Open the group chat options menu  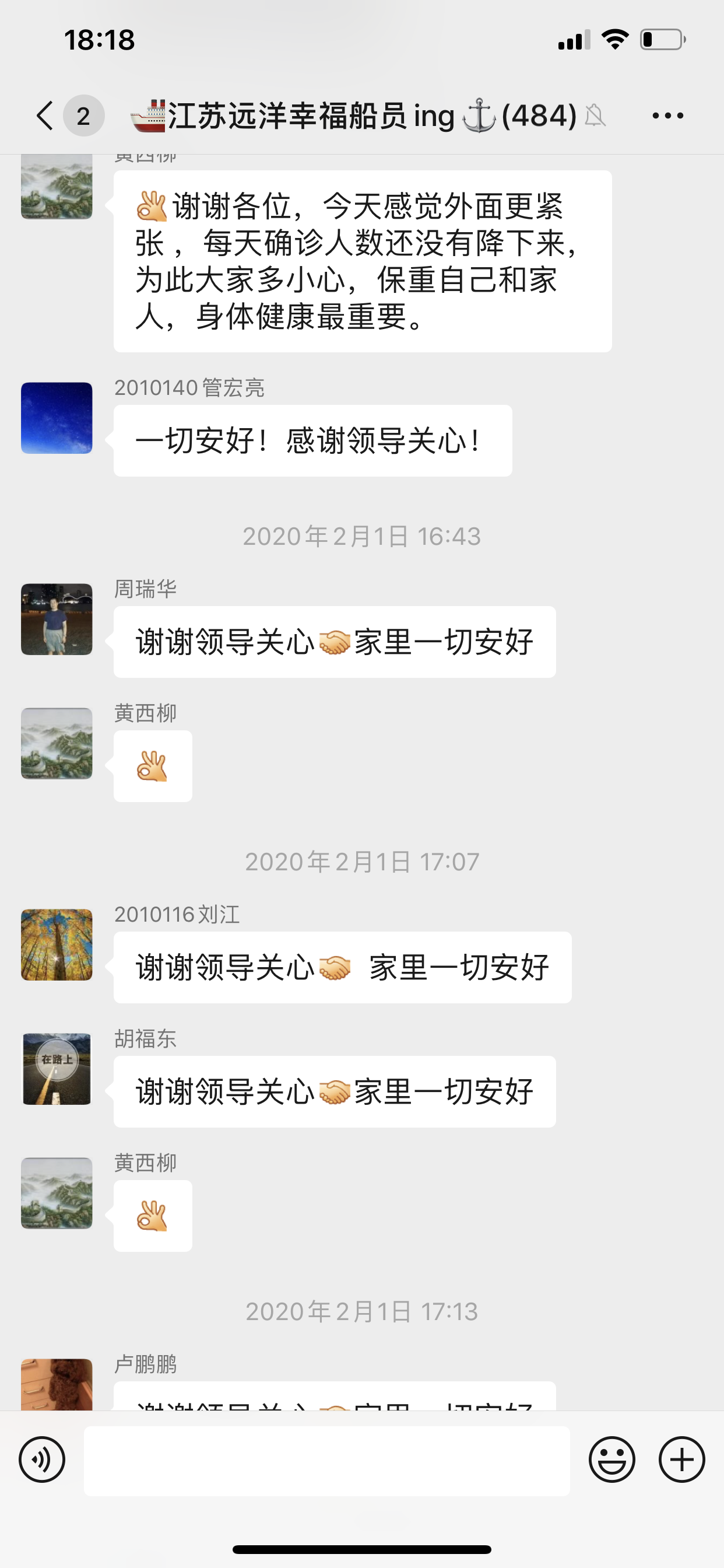point(667,116)
